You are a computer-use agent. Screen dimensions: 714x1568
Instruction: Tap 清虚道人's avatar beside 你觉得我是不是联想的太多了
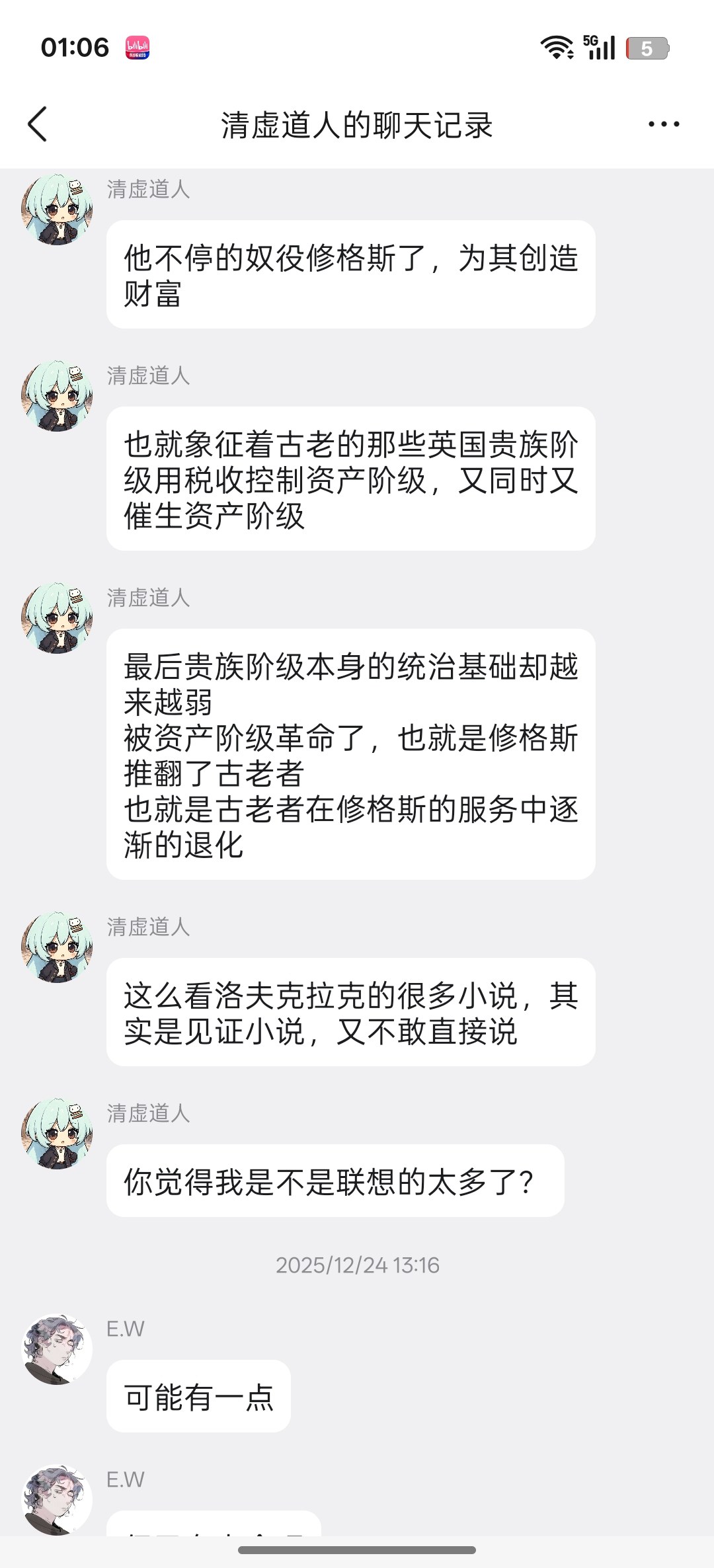pyautogui.click(x=57, y=1133)
